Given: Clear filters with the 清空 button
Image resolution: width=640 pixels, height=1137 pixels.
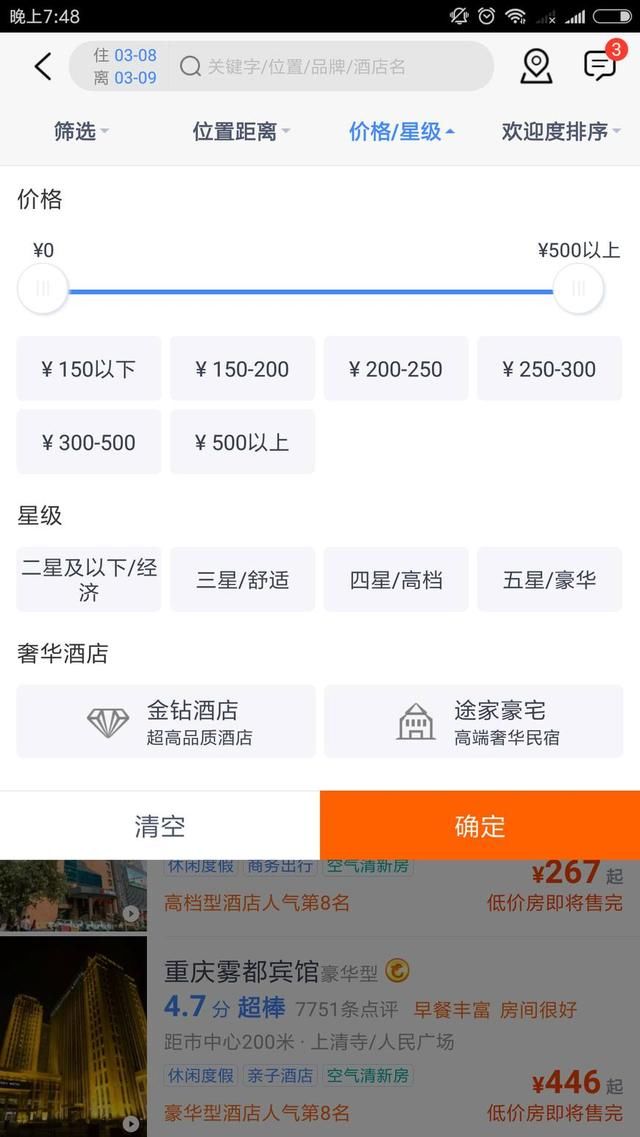Looking at the screenshot, I should 160,826.
